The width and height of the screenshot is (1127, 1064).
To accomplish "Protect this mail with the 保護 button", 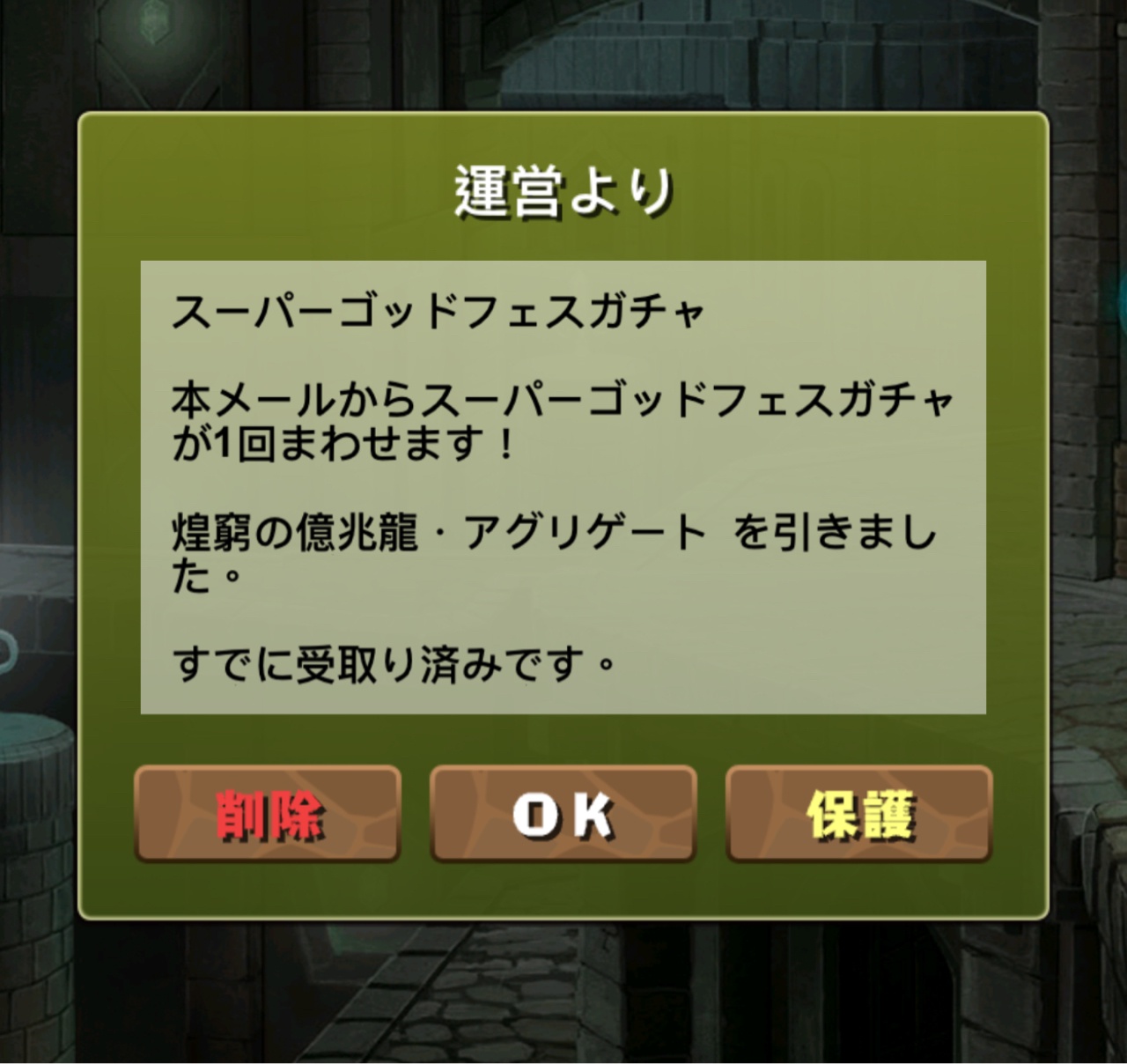I will point(859,814).
